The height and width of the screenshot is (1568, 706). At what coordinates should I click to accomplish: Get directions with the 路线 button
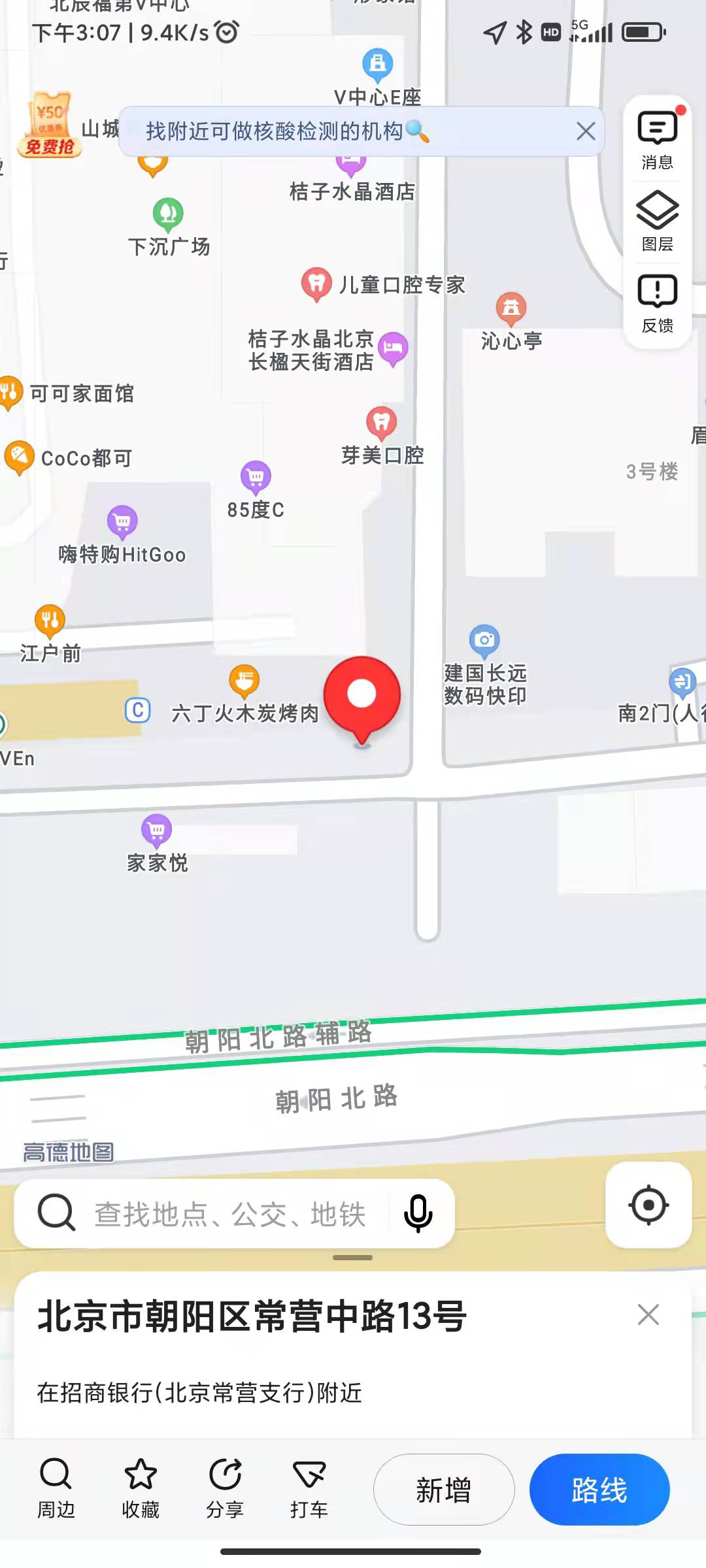point(599,1490)
